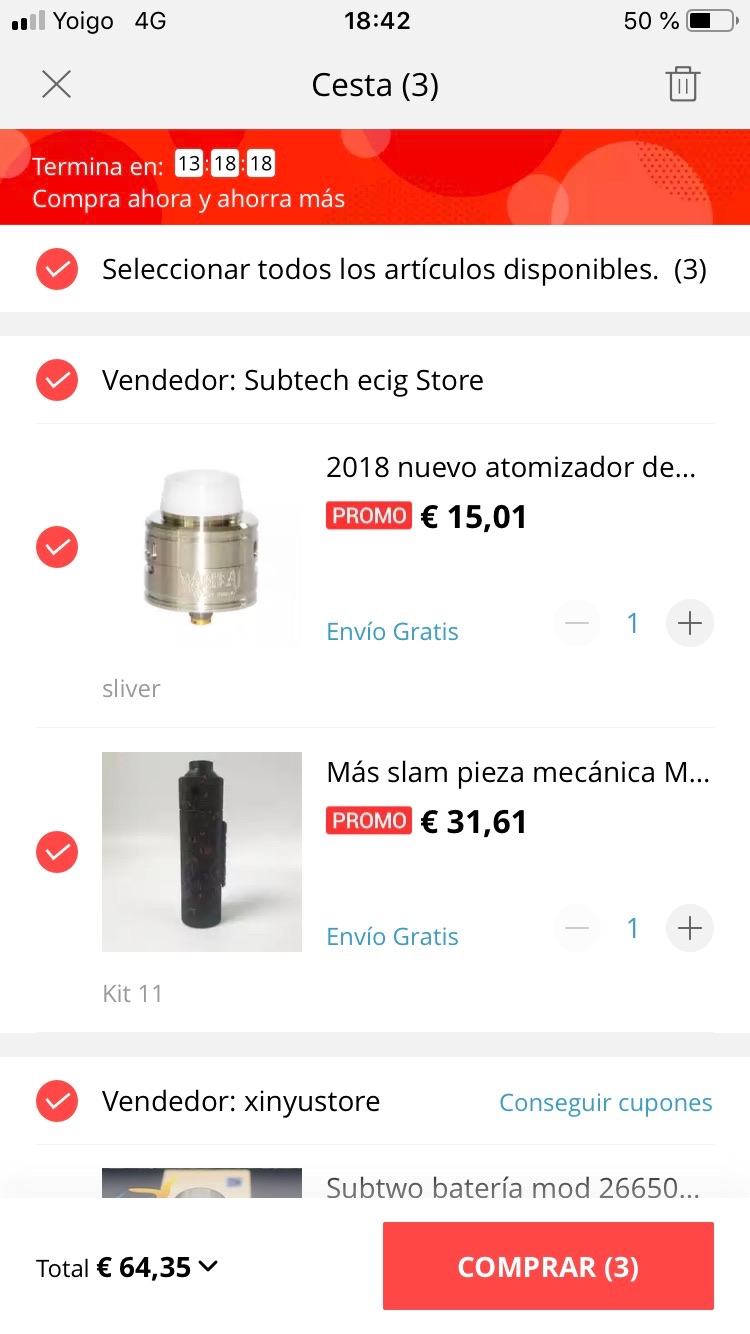This screenshot has width=750, height=1334.
Task: Add one more Más slam pieza mecánica
Action: point(689,929)
